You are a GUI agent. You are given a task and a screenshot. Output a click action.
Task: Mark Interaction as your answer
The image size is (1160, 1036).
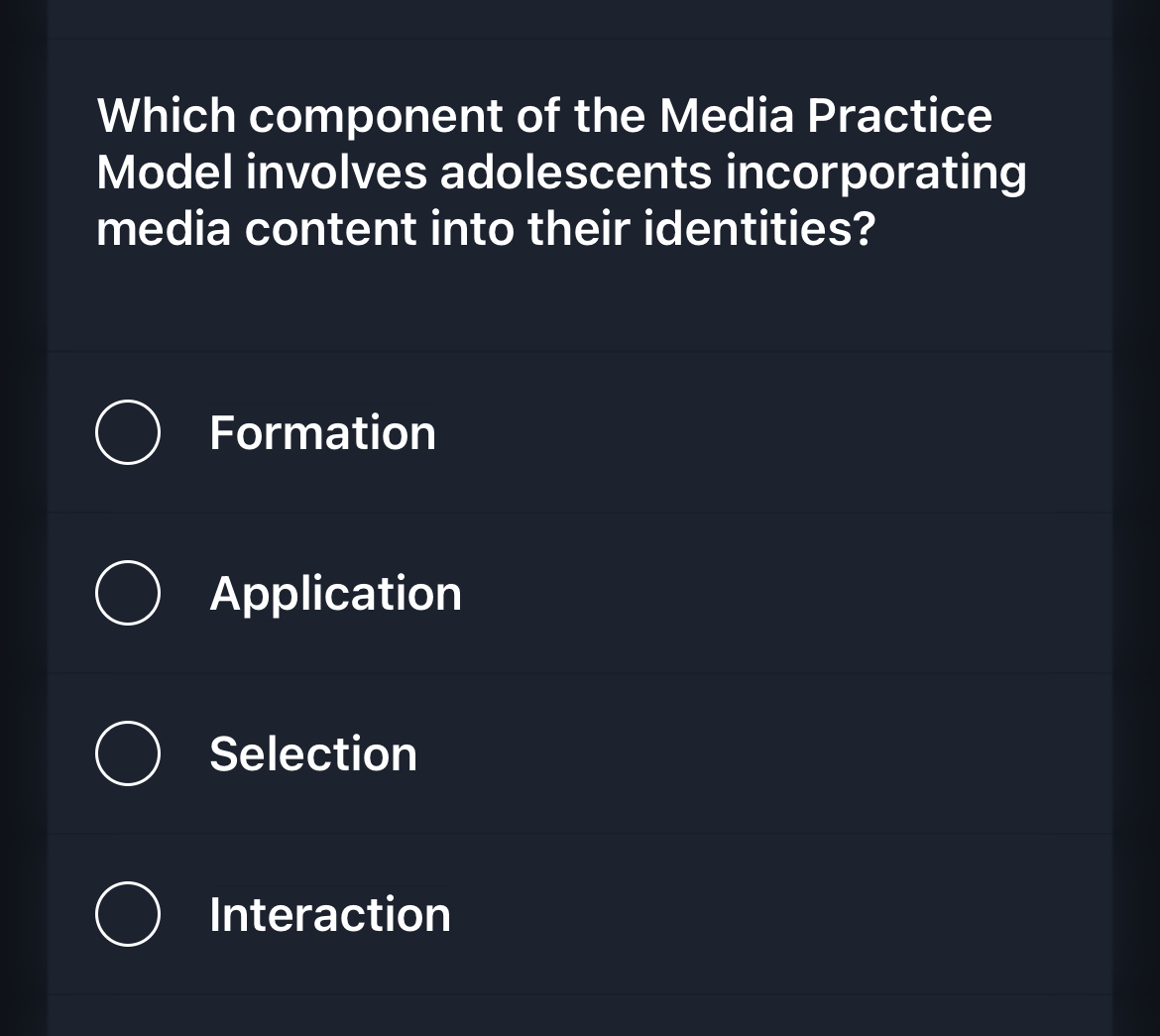tap(128, 915)
